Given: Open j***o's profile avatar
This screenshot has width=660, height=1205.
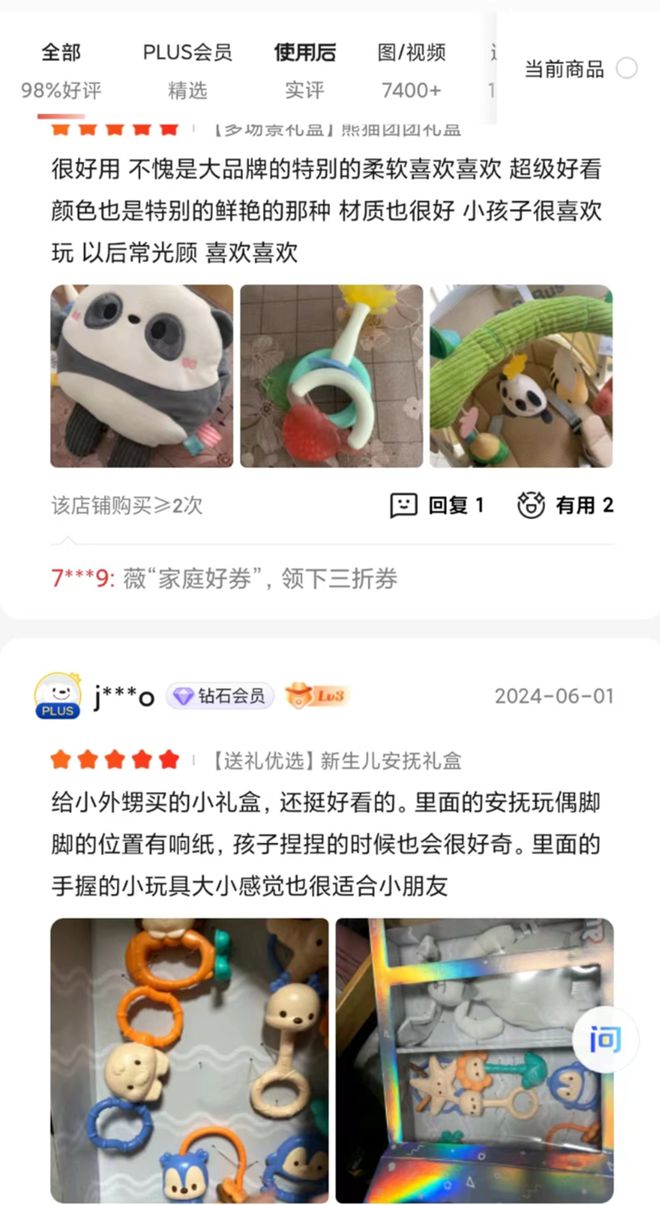Looking at the screenshot, I should (x=58, y=696).
